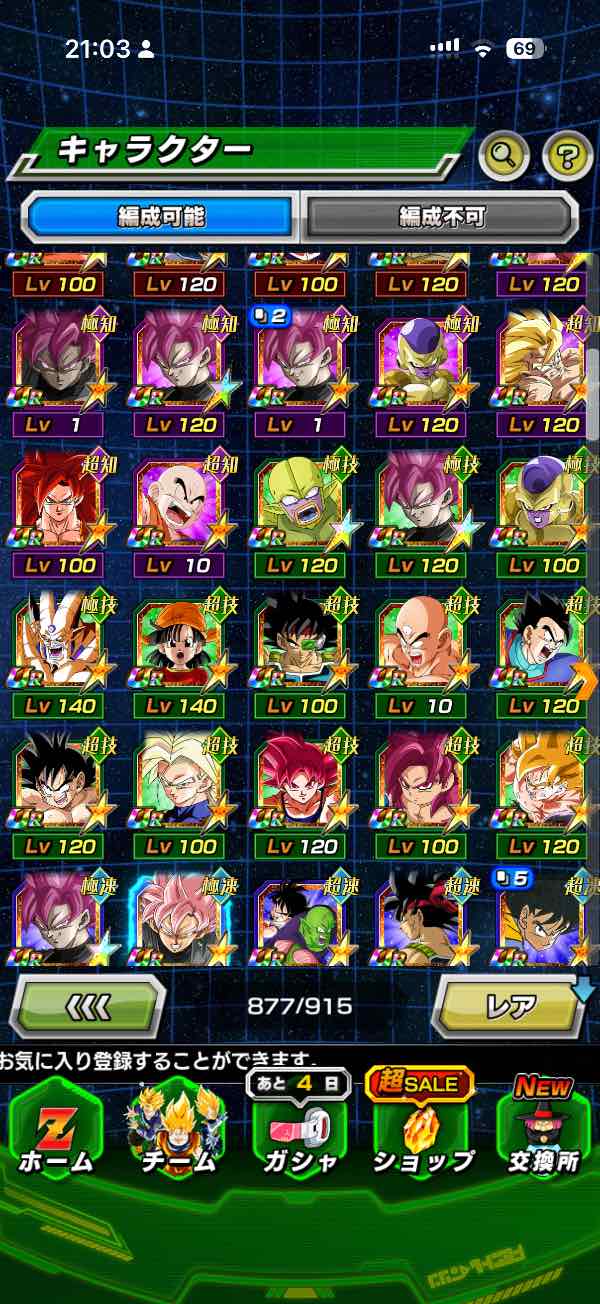Tap the orange arrow at the right edge
600x1304 pixels.
click(x=587, y=681)
